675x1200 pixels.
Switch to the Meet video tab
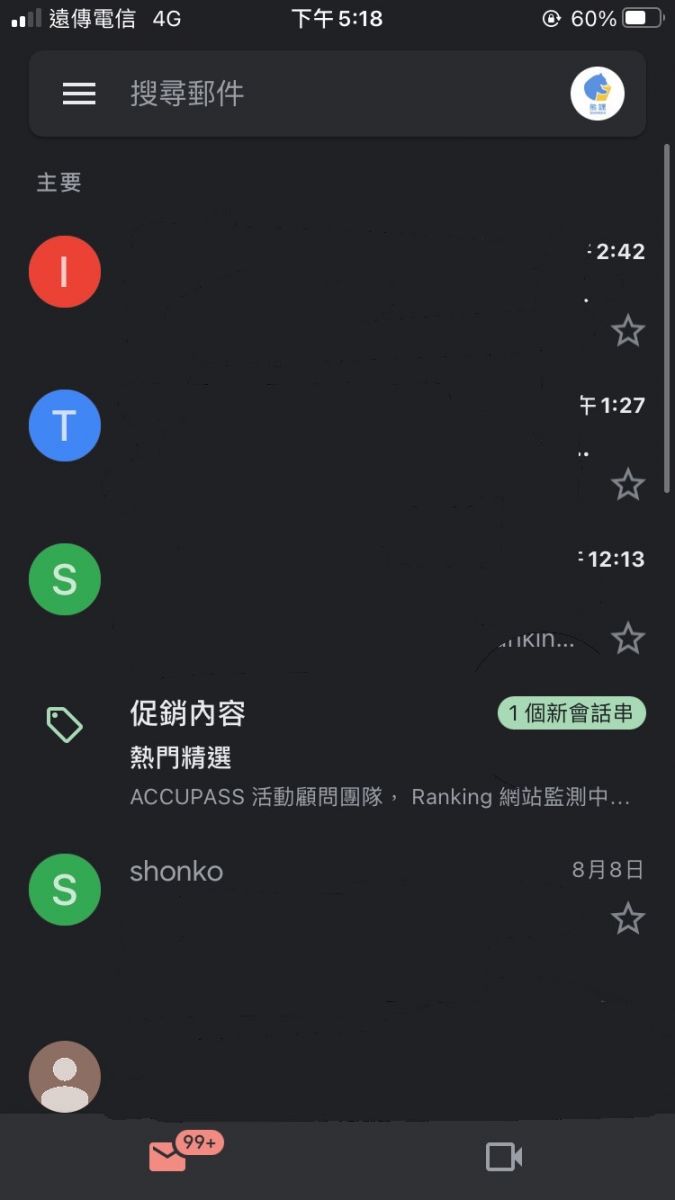click(504, 1157)
